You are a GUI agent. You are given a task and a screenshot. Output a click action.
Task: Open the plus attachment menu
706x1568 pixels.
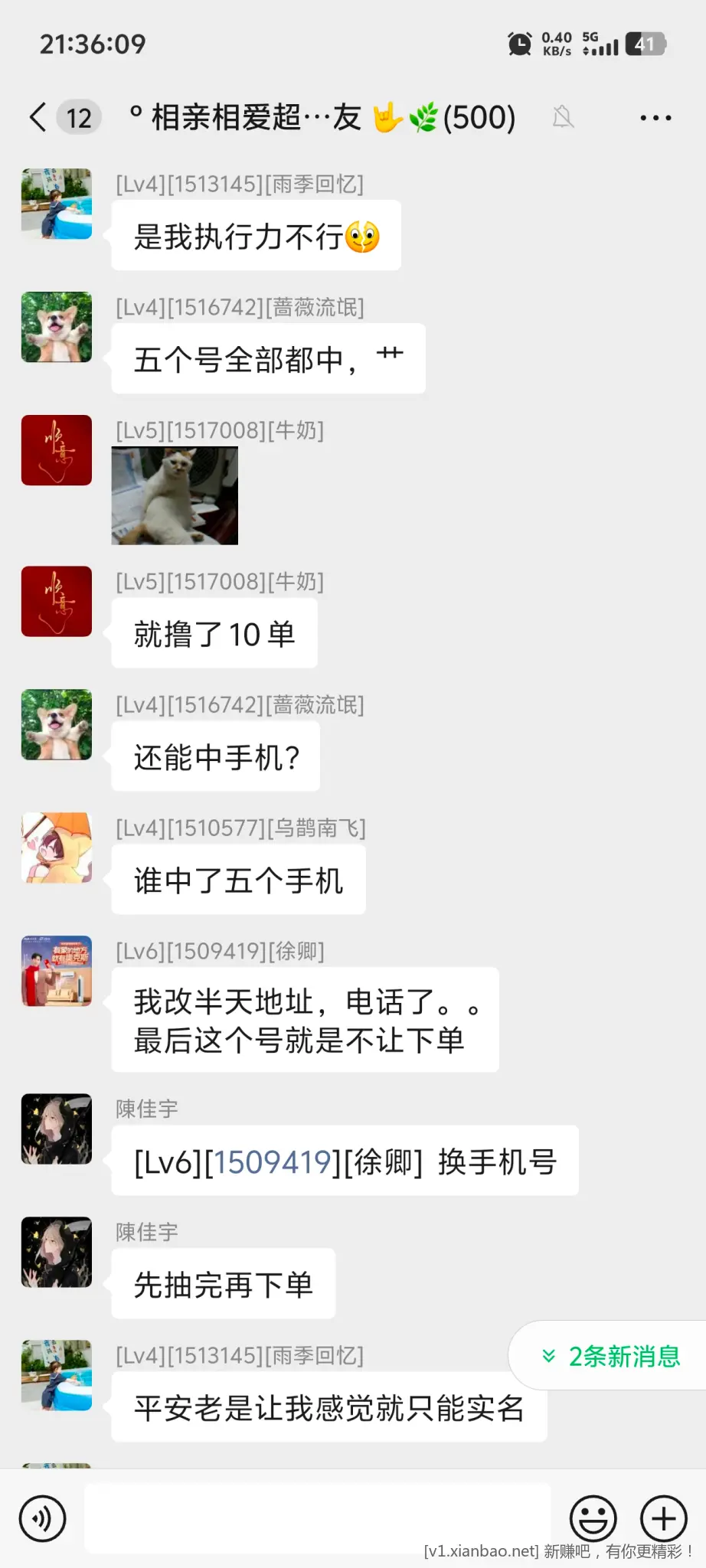pos(663,1518)
